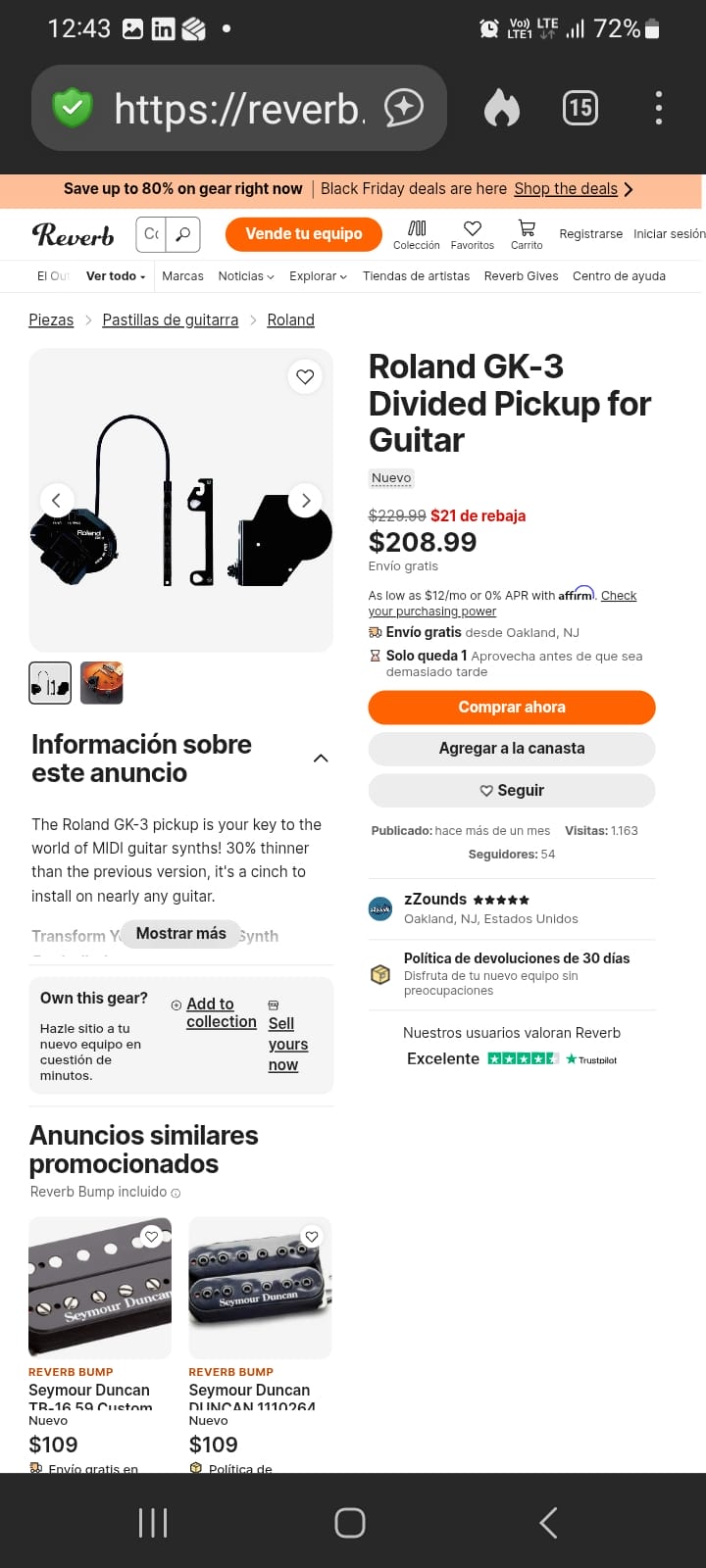Follow this listing with Seguir
706x1568 pixels.
coord(511,791)
